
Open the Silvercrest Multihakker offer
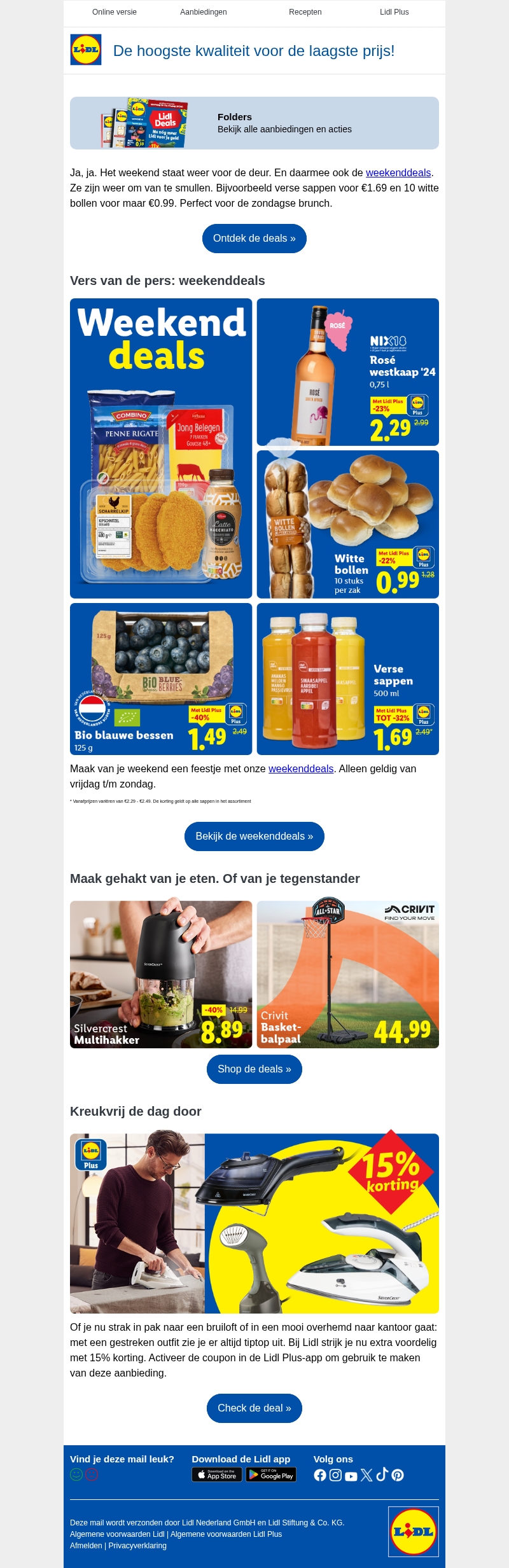pos(161,974)
